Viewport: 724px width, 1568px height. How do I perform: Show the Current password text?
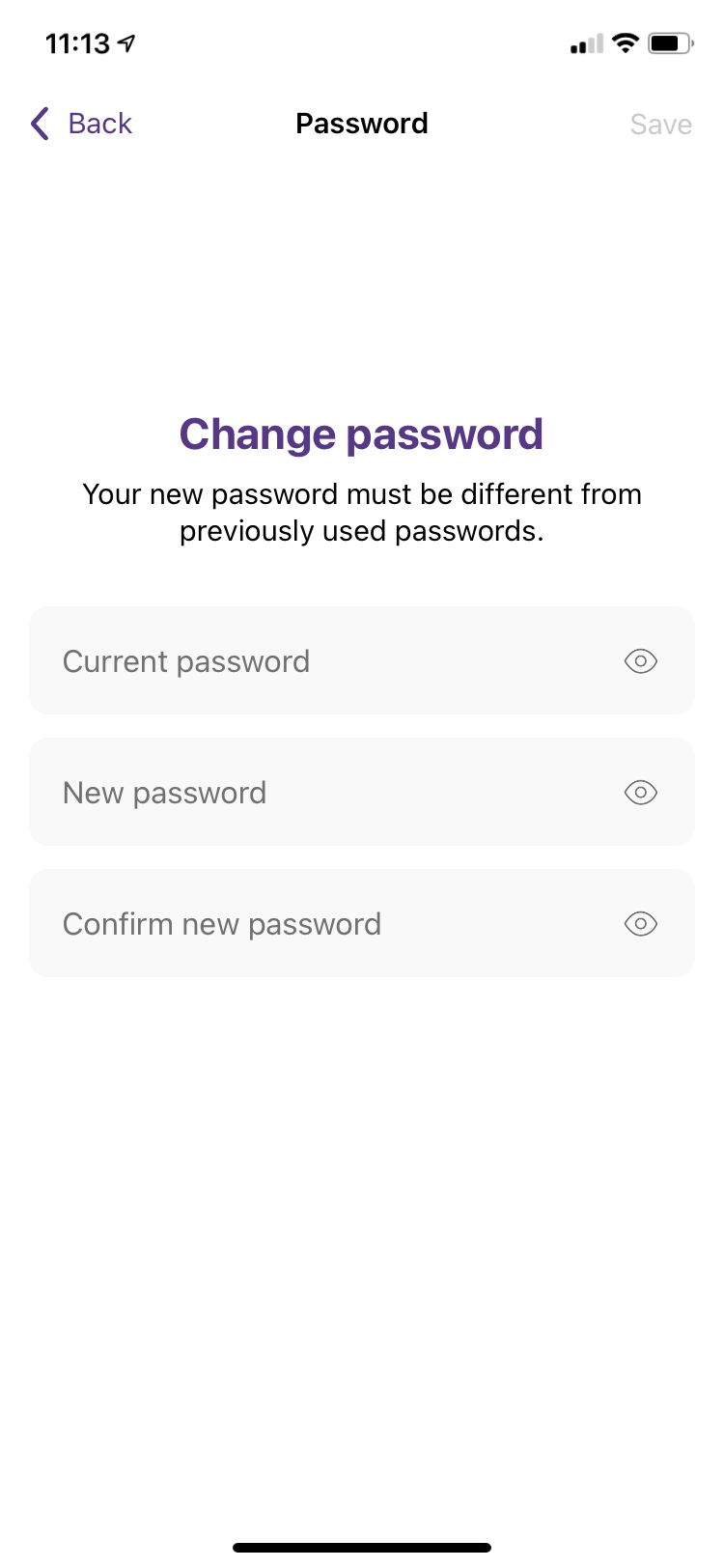coord(641,661)
